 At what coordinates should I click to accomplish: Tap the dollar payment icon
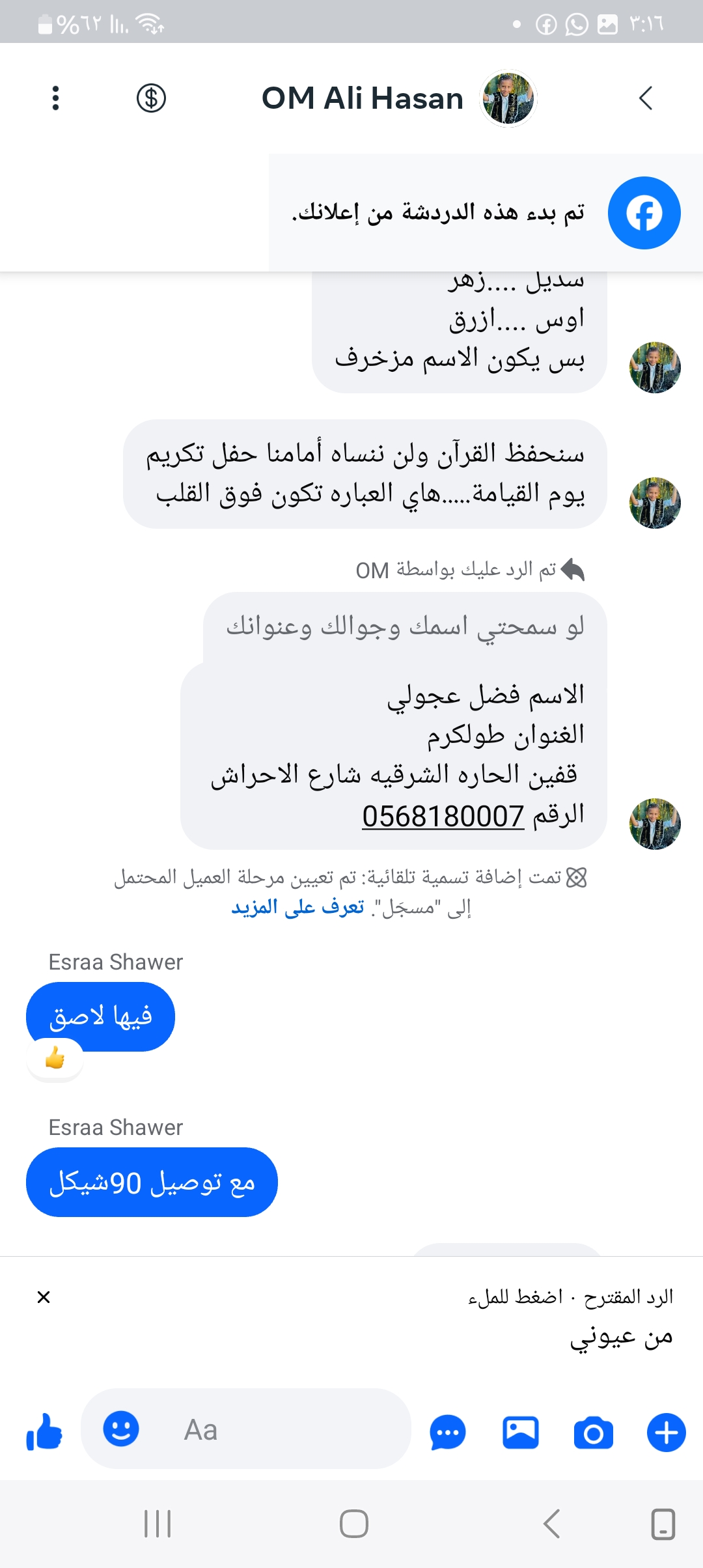pos(151,98)
